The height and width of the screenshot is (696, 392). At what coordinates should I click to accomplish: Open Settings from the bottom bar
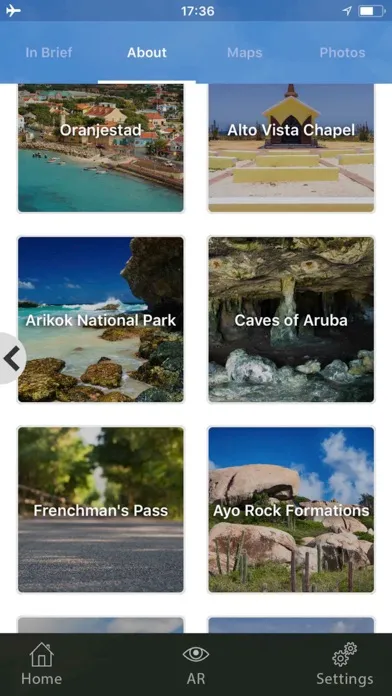point(344,664)
